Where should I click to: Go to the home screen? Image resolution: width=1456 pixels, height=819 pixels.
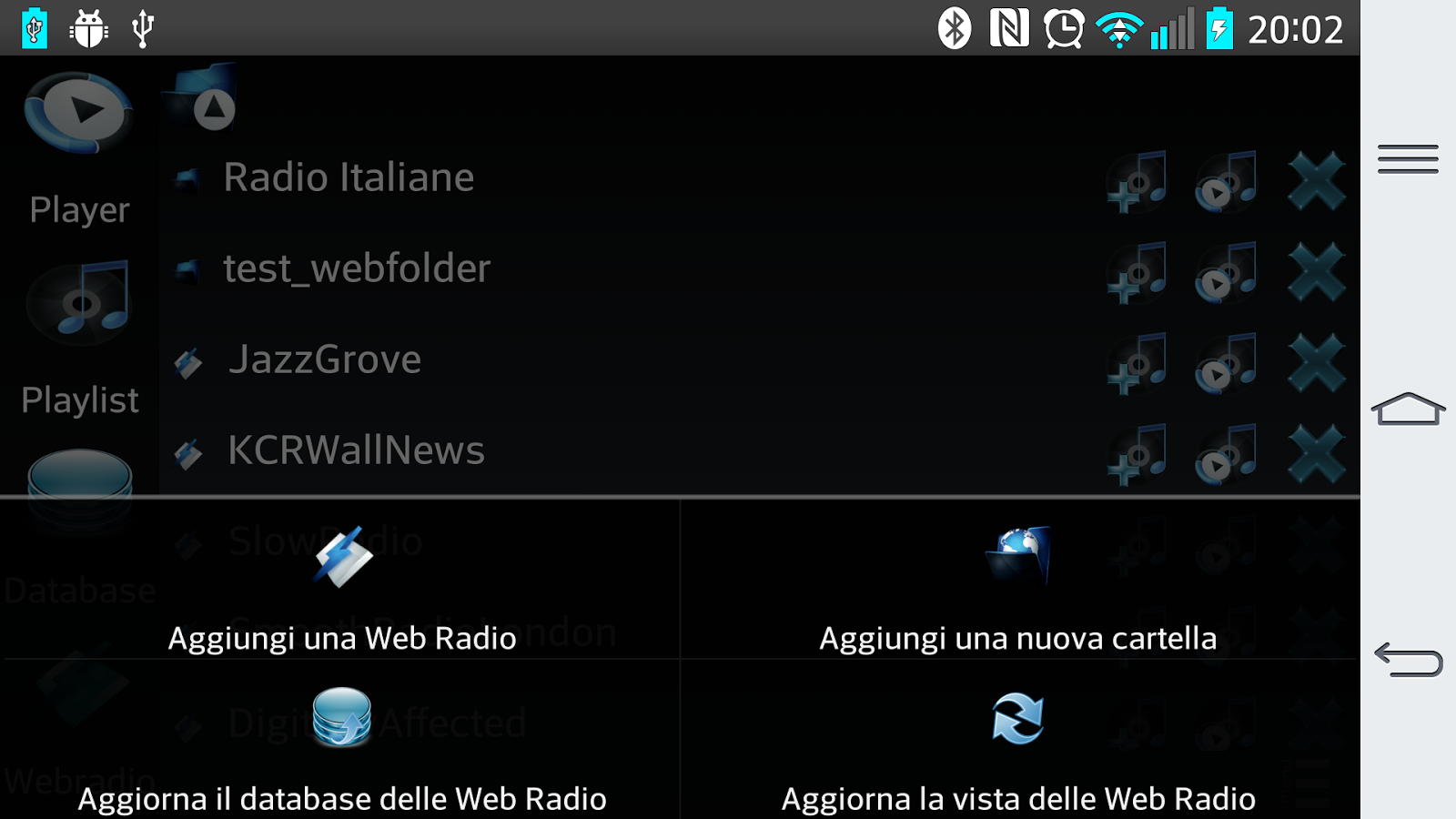coord(1408,409)
